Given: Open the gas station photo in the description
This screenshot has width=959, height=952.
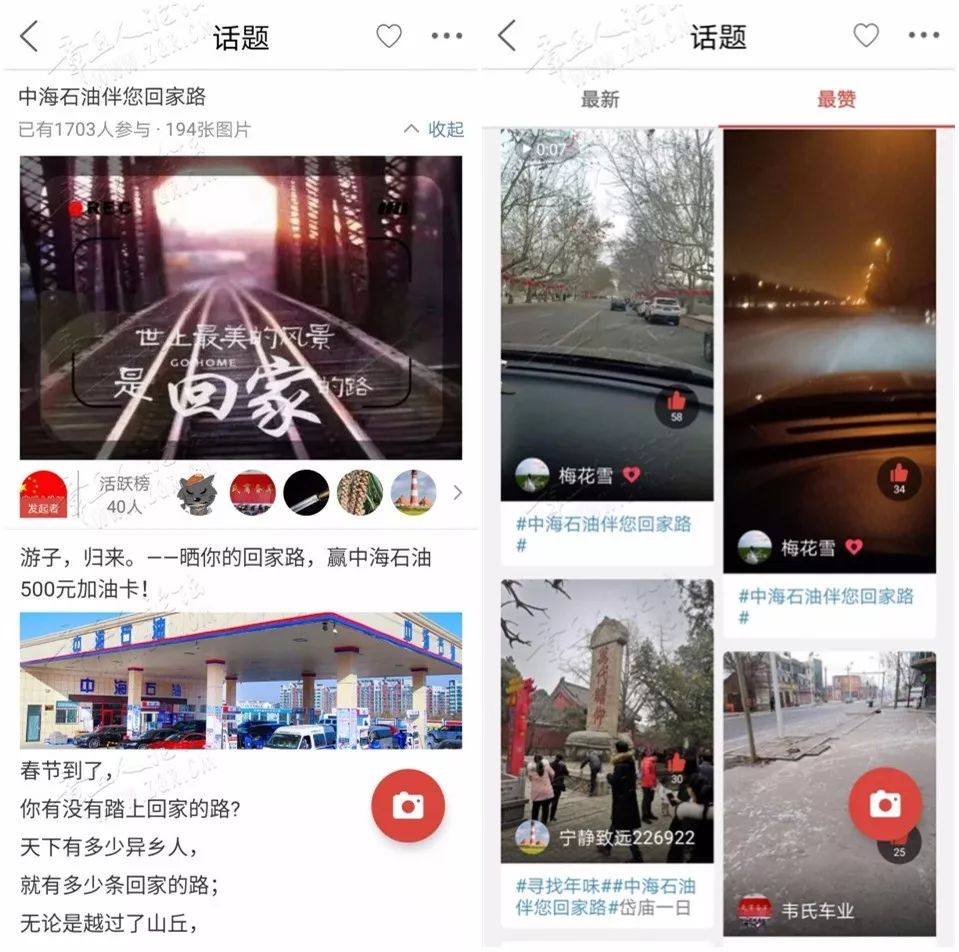Looking at the screenshot, I should pos(241,680).
